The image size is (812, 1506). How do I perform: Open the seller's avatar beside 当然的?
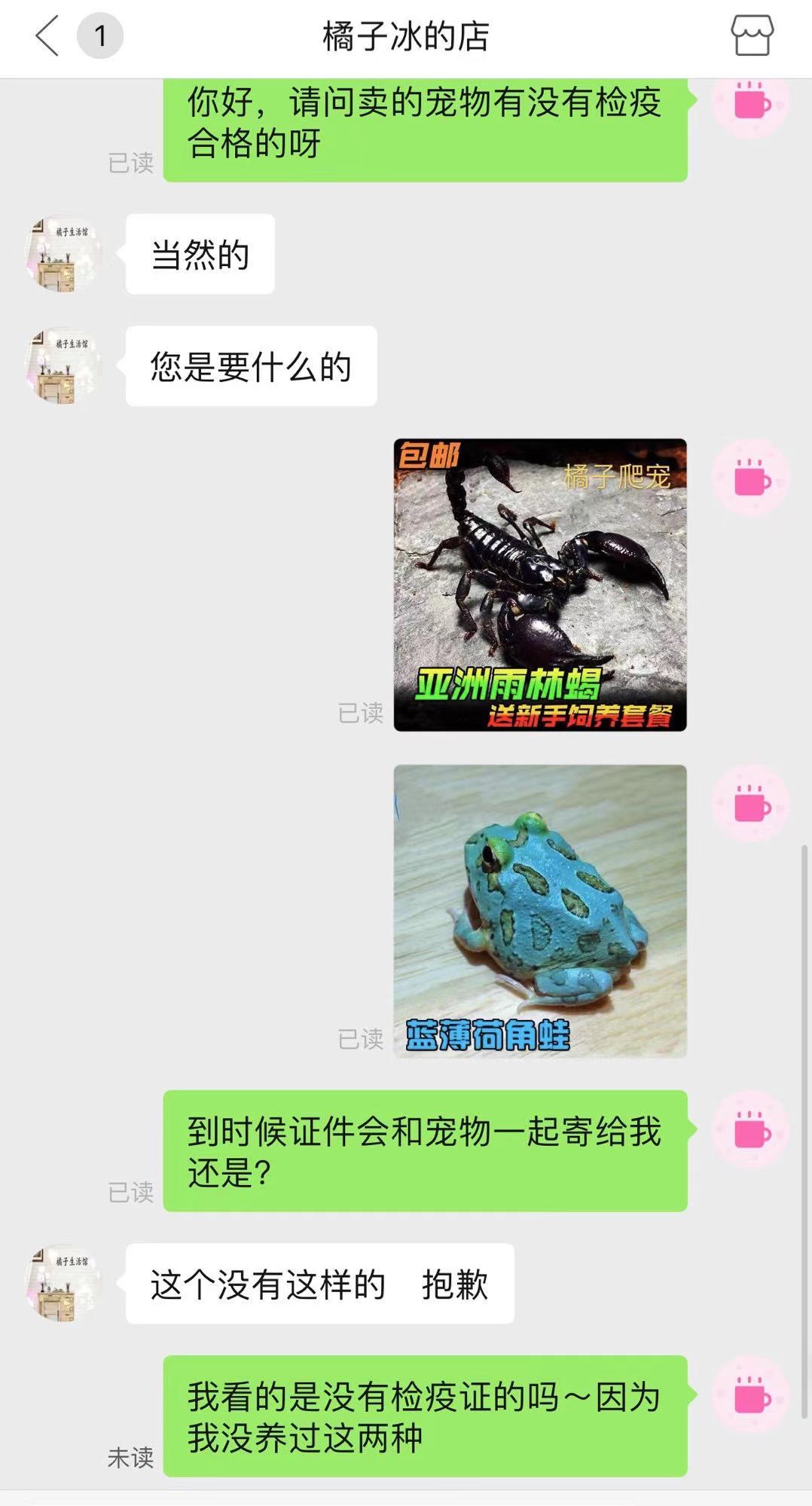(63, 255)
